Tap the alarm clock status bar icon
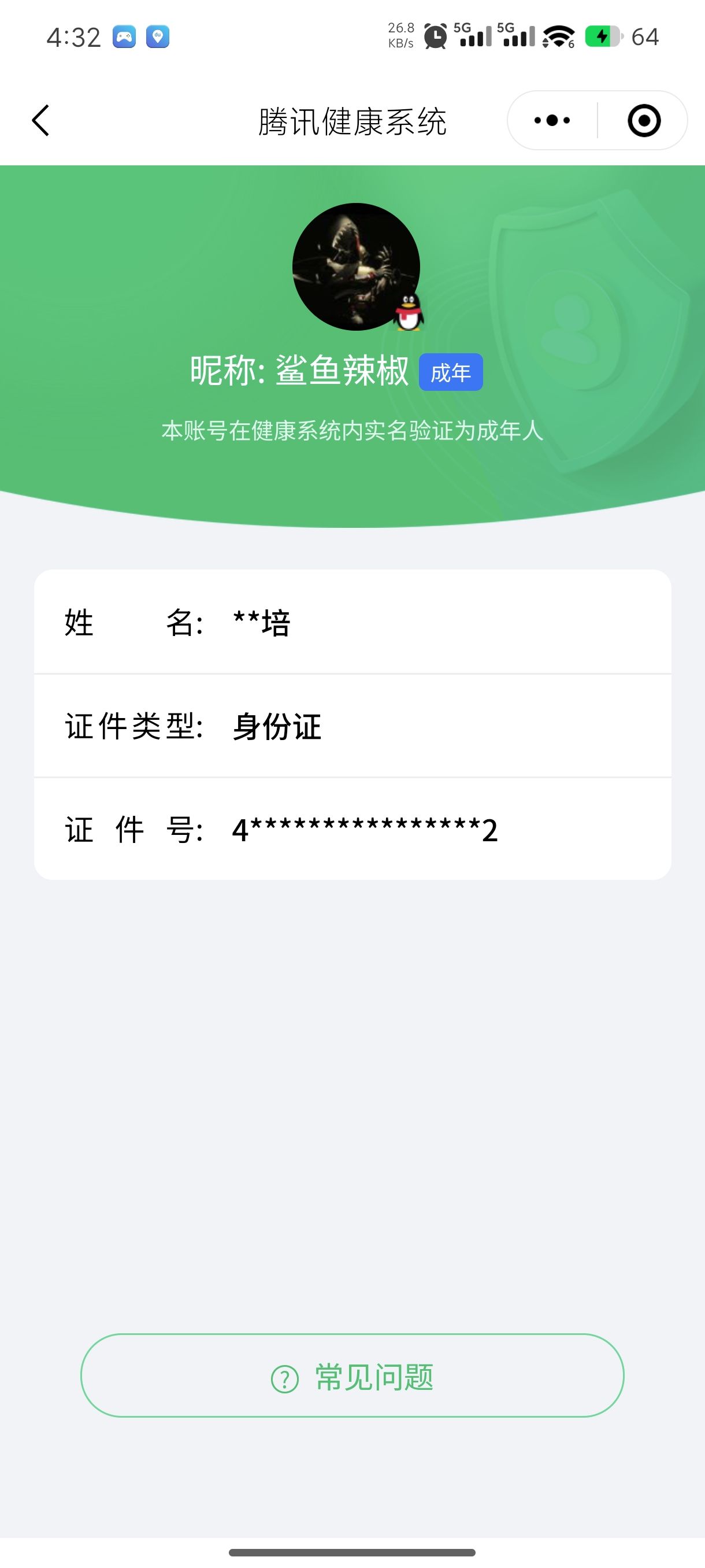 (x=436, y=36)
